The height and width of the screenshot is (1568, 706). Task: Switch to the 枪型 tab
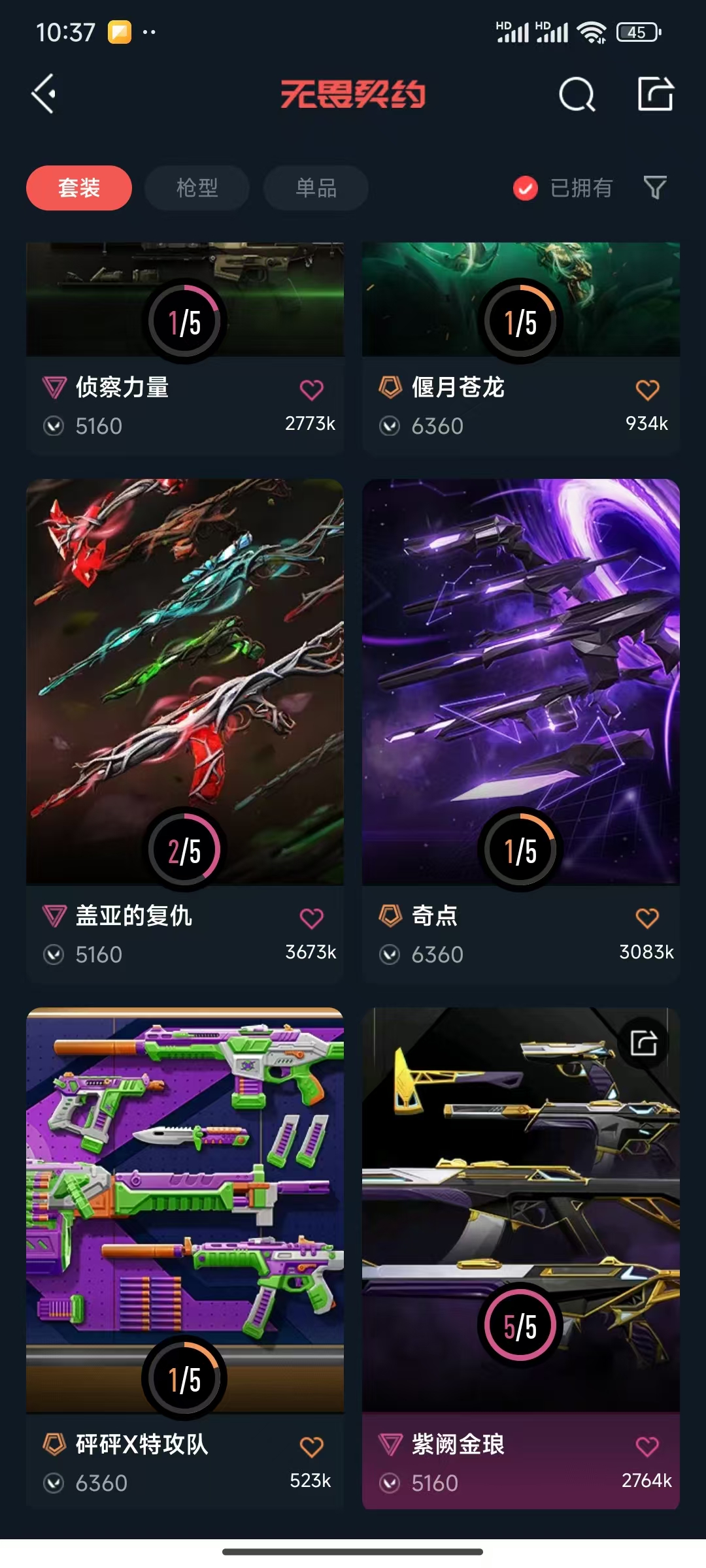[197, 188]
